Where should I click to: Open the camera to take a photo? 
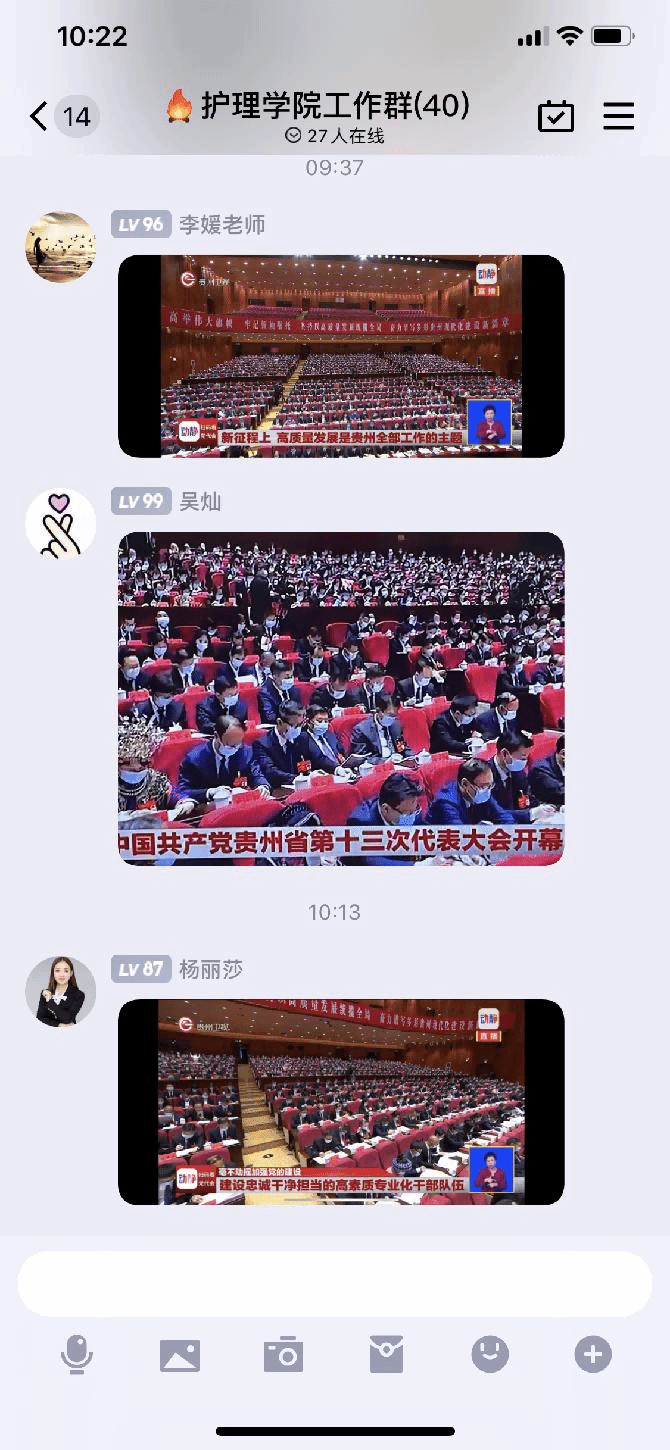click(283, 1355)
